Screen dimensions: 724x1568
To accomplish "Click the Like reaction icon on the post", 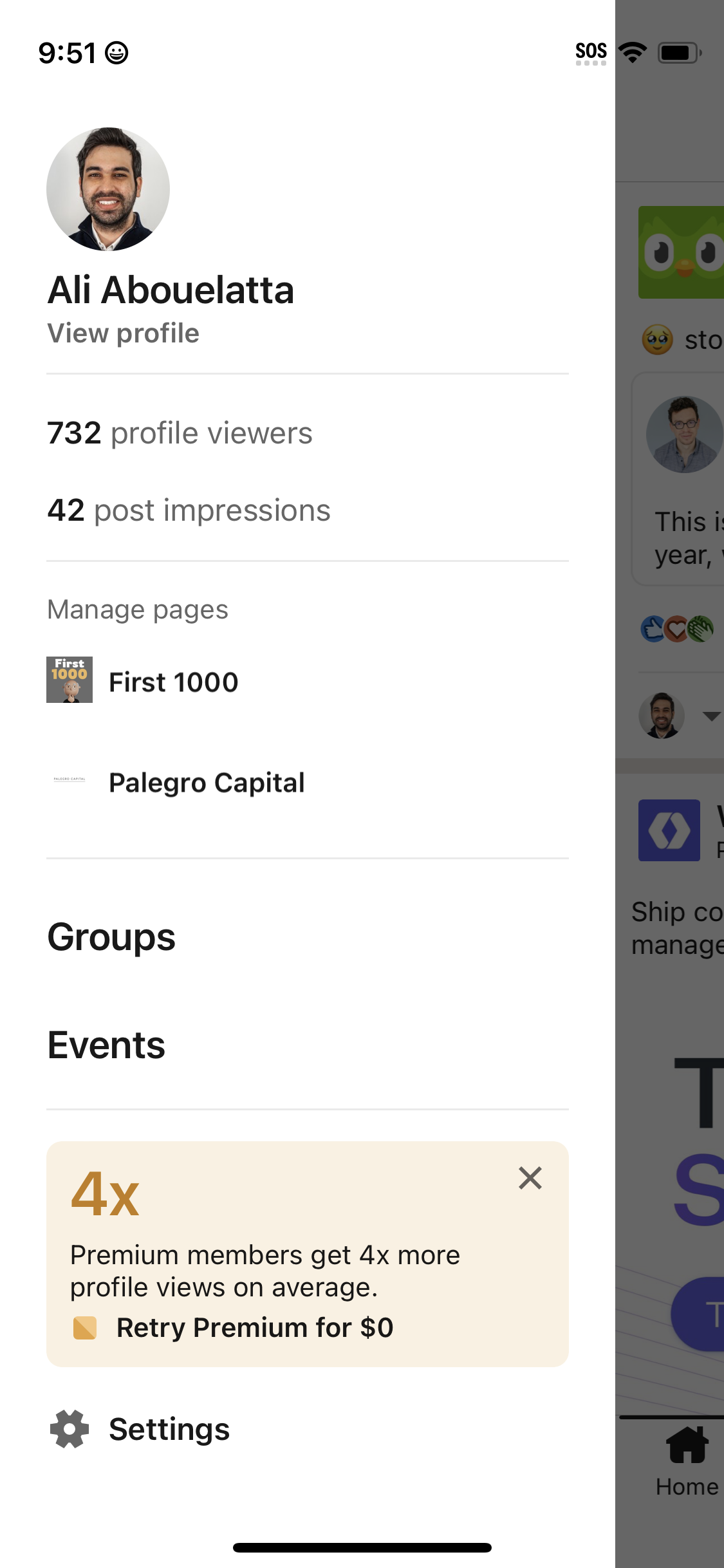I will coord(651,629).
